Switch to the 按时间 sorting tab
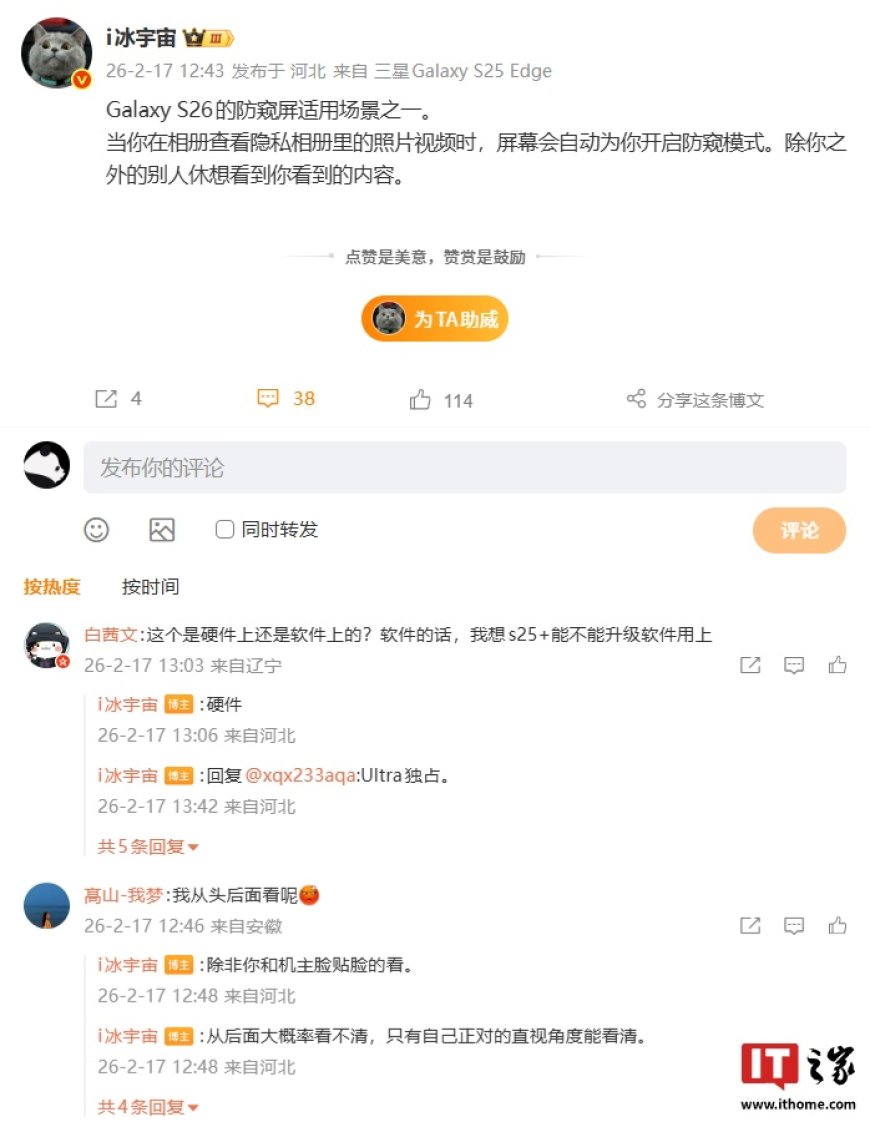The height and width of the screenshot is (1122, 870). coord(150,587)
